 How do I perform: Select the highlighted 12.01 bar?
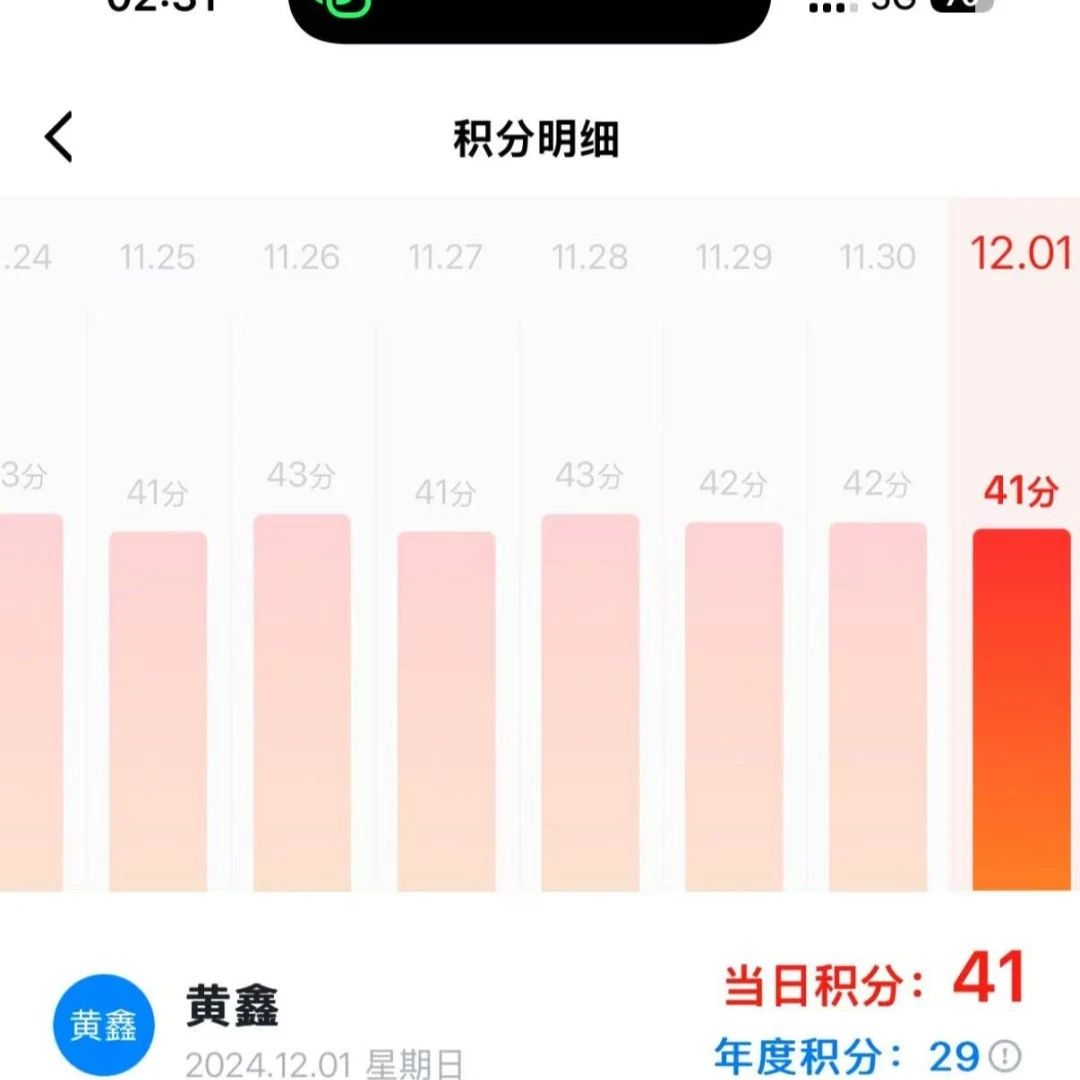coord(1021,708)
